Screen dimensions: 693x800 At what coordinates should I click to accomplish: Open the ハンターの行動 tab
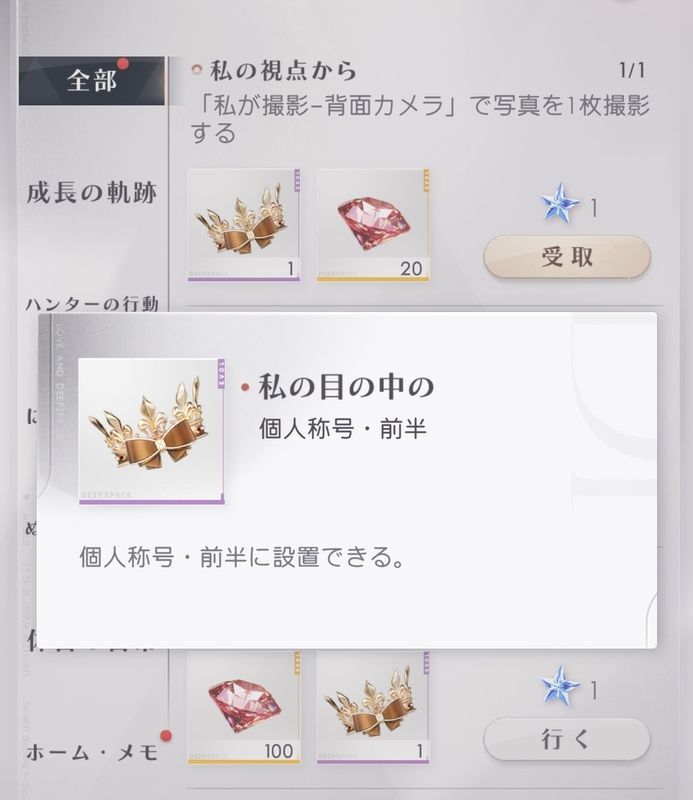[91, 304]
